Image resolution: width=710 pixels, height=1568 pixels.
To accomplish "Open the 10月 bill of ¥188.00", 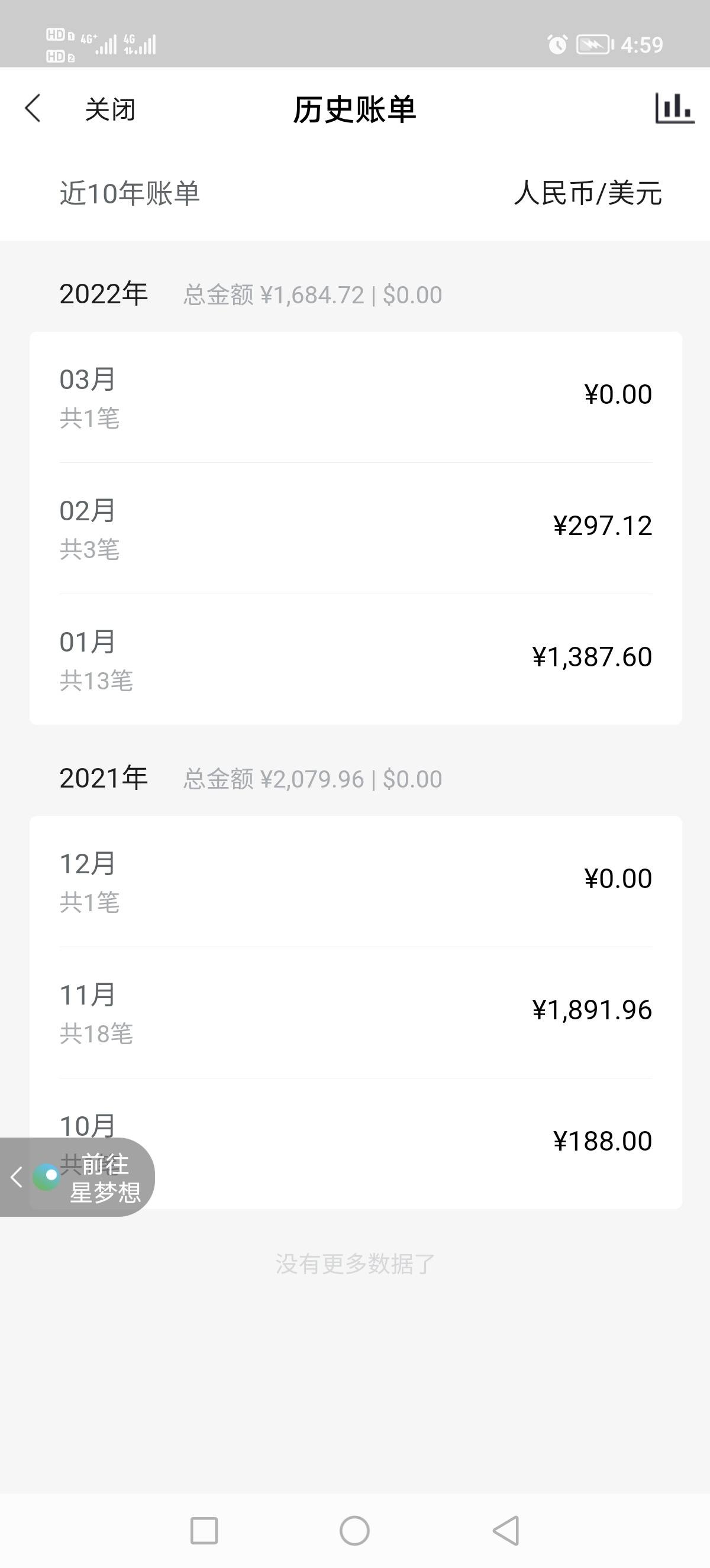I will (356, 1143).
